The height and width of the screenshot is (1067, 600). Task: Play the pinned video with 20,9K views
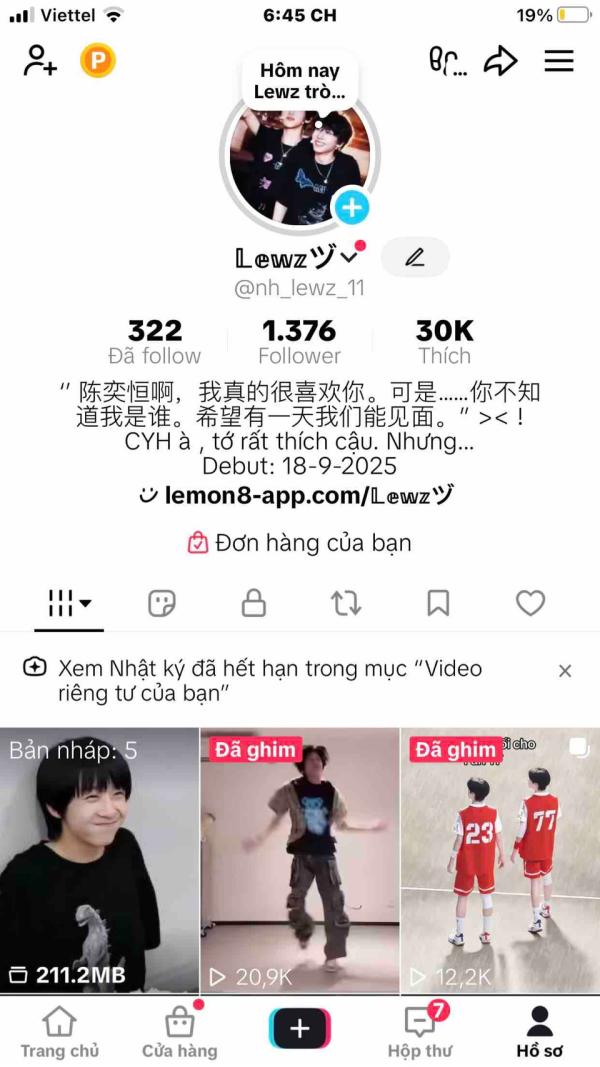(300, 860)
